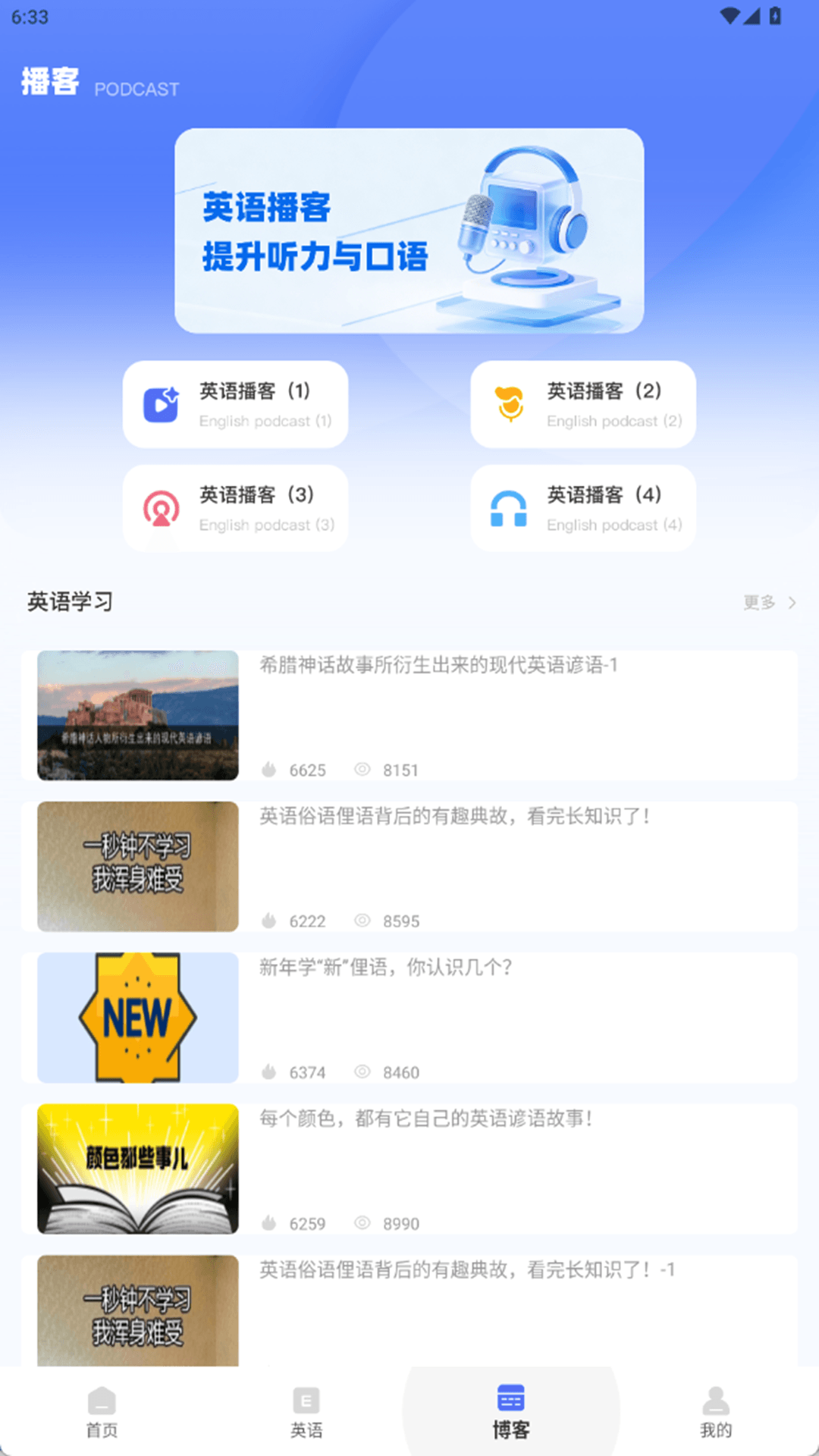
Task: Tap the 英语 English tab icon
Action: [x=307, y=1408]
